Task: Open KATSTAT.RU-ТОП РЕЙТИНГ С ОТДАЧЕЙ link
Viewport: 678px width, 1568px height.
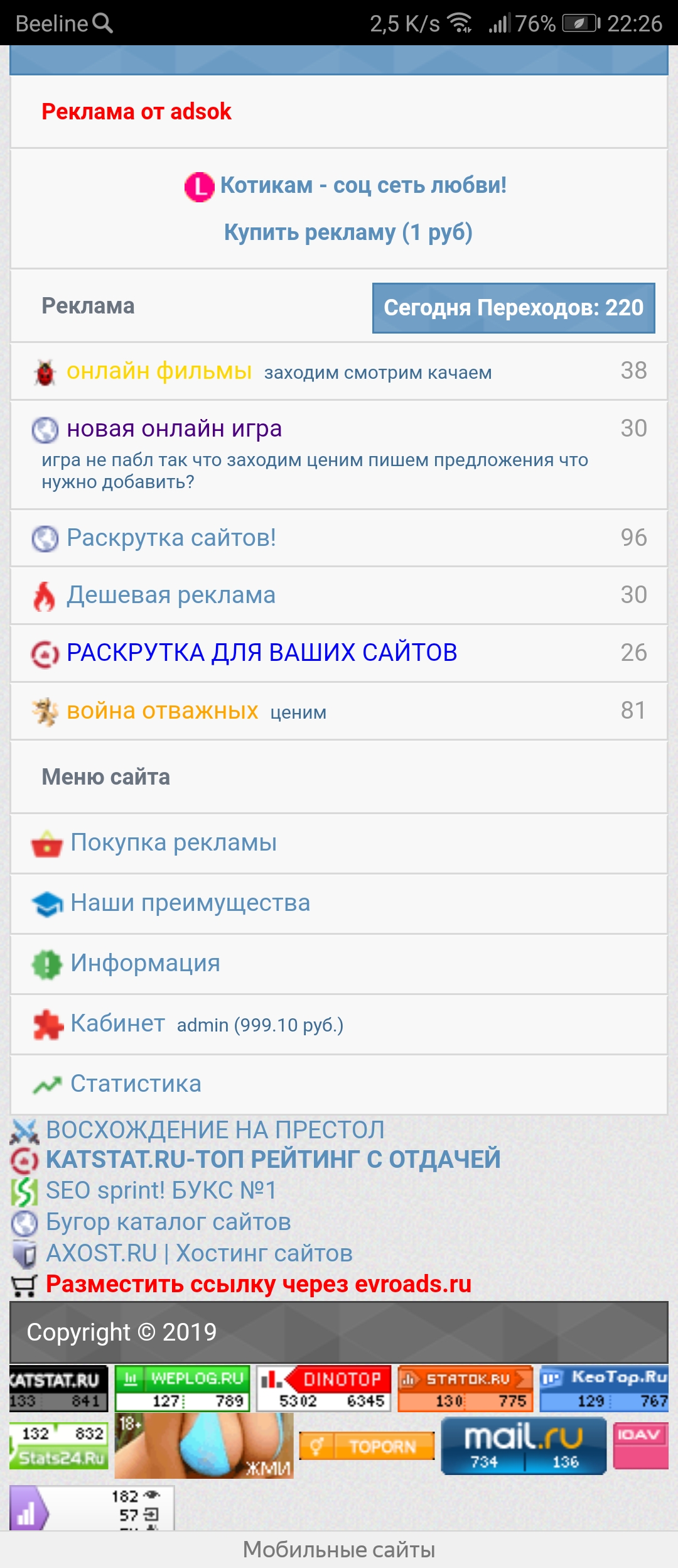Action: click(x=273, y=1160)
